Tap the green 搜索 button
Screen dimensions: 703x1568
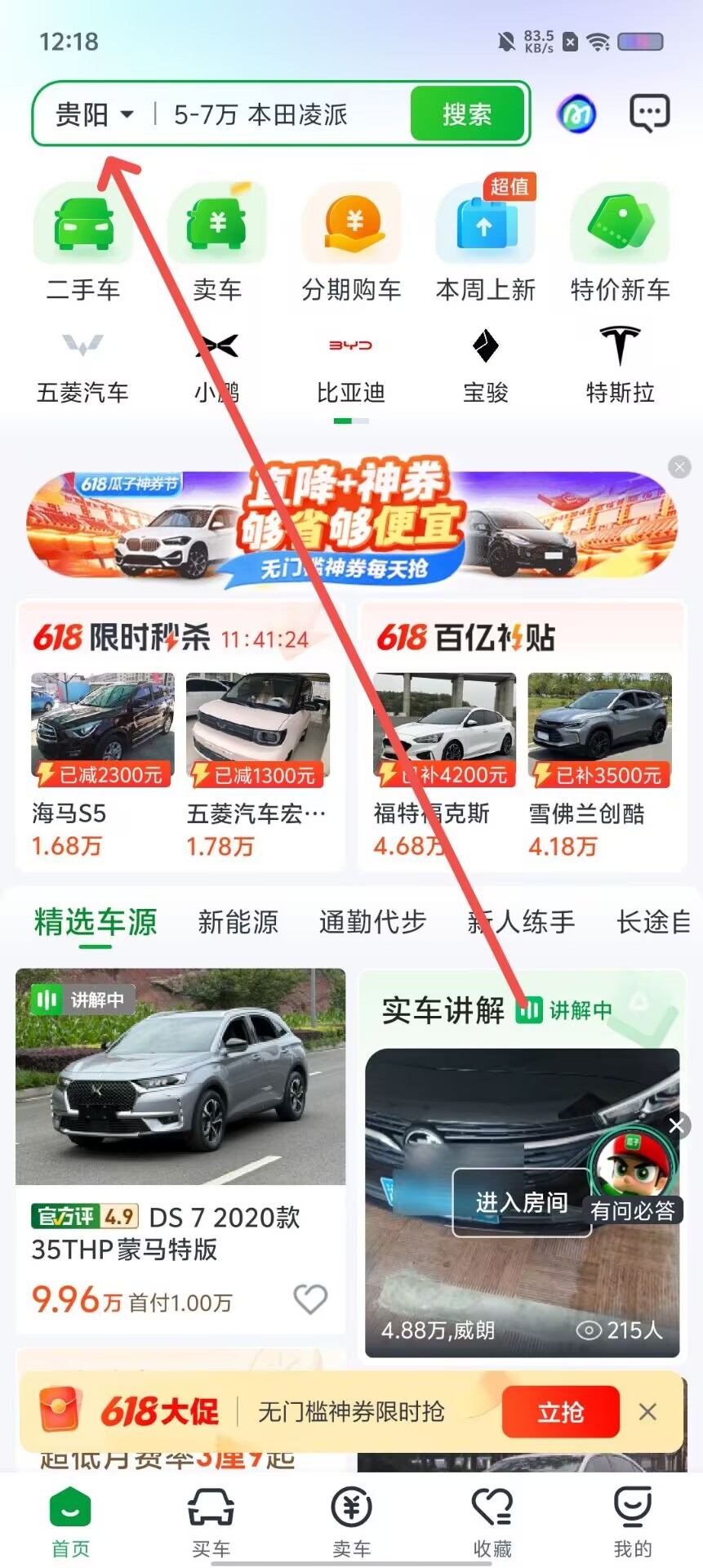click(467, 114)
